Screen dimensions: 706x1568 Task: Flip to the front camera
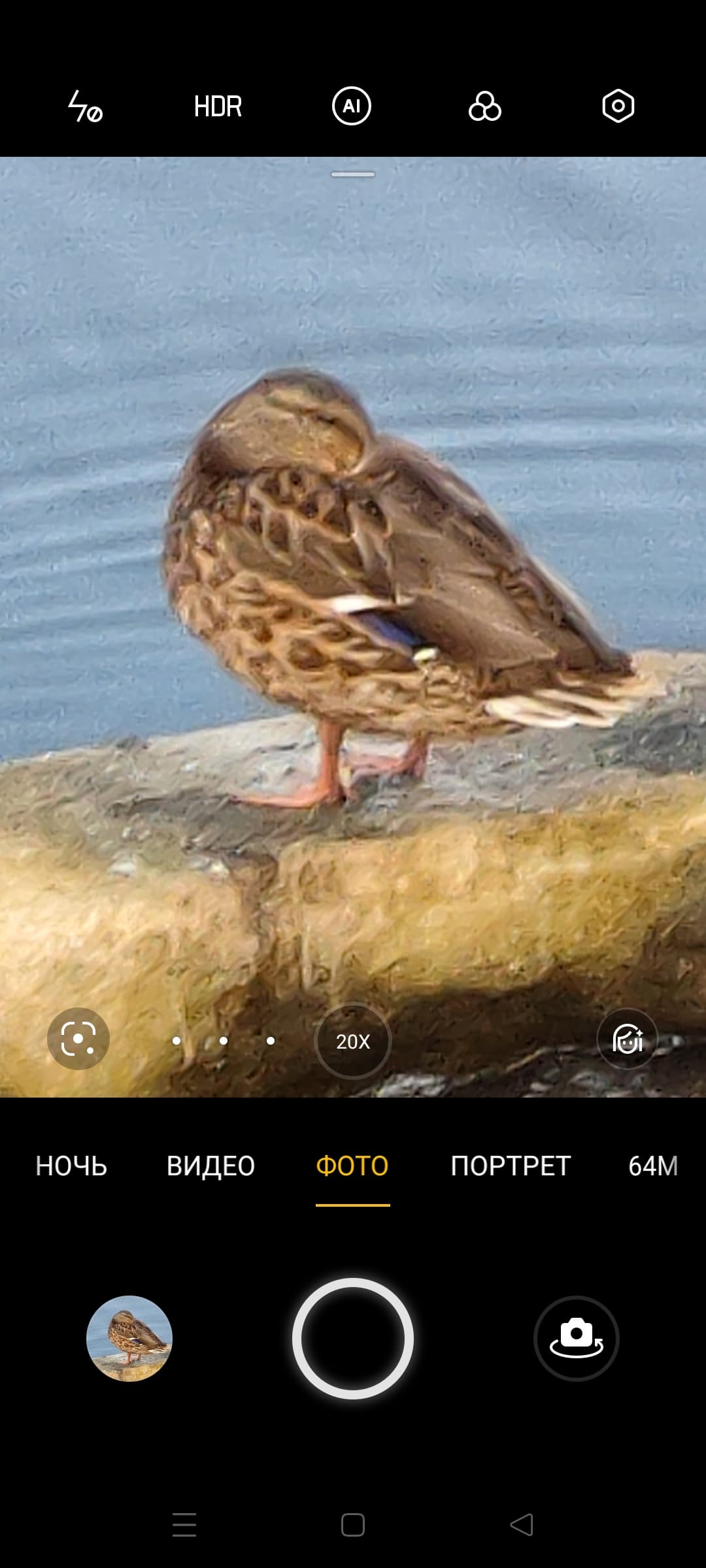[577, 1338]
